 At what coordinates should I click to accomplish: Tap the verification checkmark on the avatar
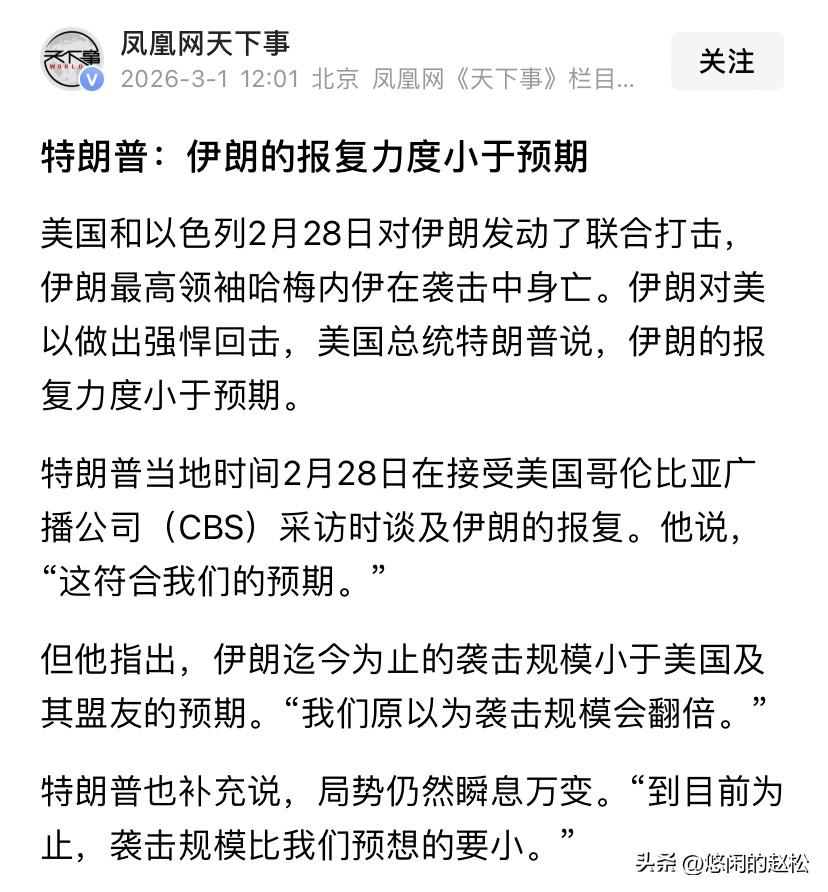[x=91, y=78]
